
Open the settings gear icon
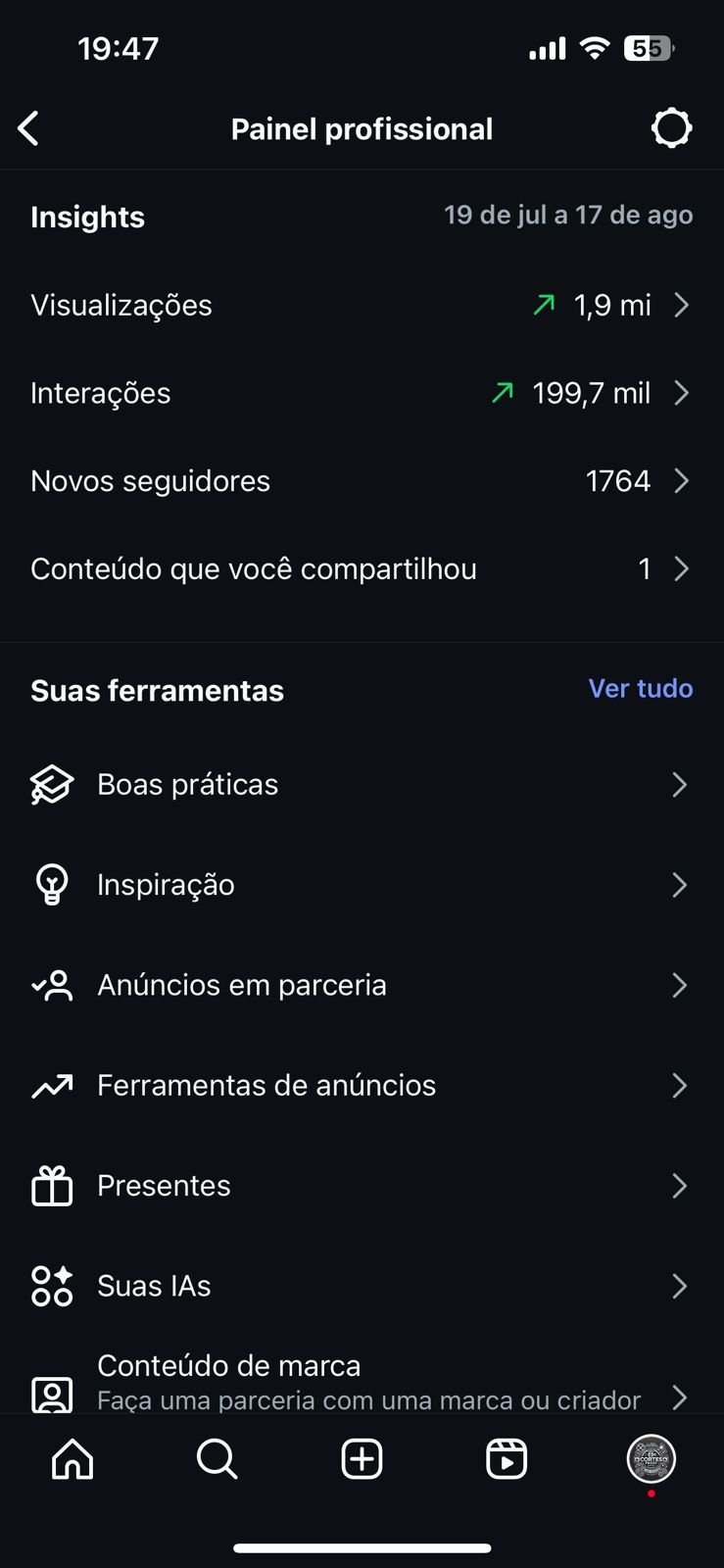click(671, 128)
